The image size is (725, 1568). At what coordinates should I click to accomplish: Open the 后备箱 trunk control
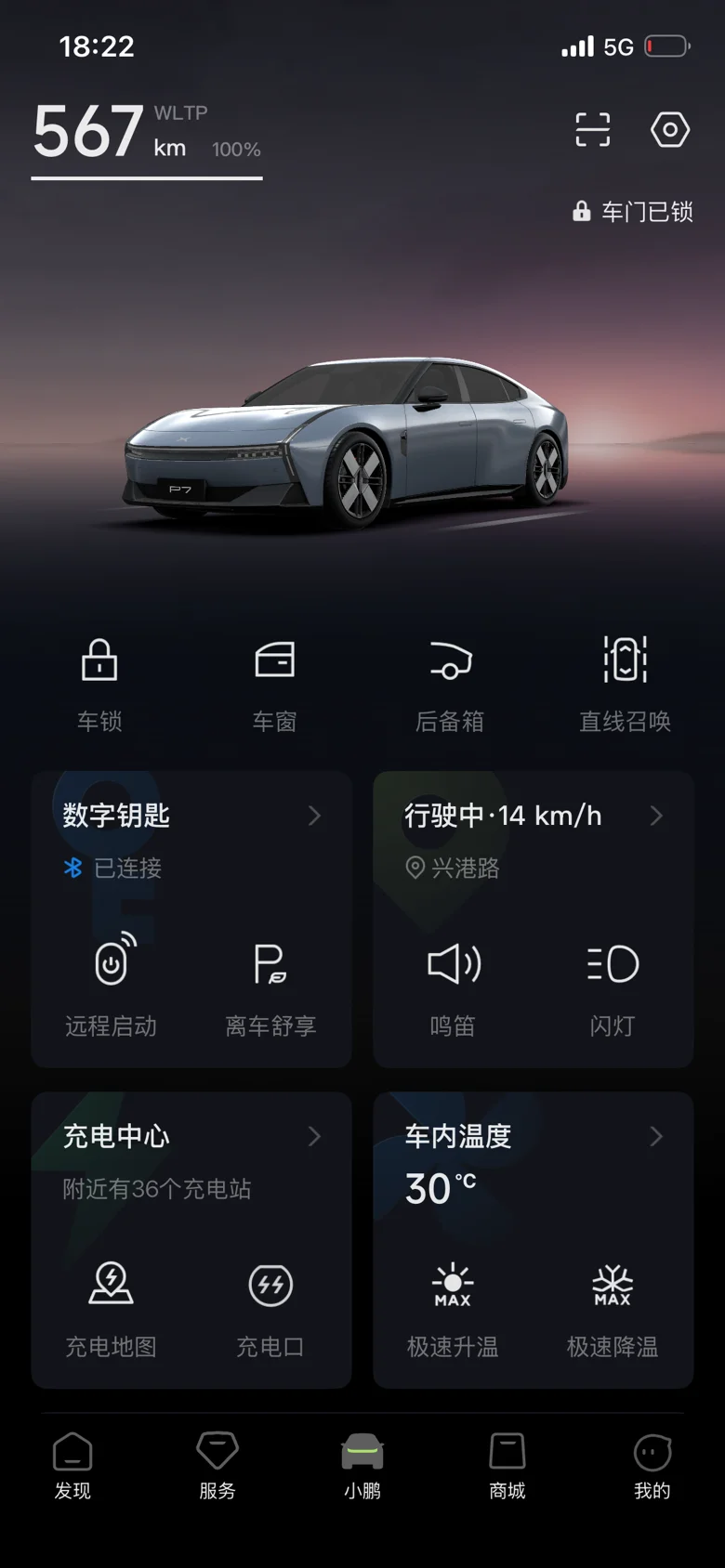[450, 679]
